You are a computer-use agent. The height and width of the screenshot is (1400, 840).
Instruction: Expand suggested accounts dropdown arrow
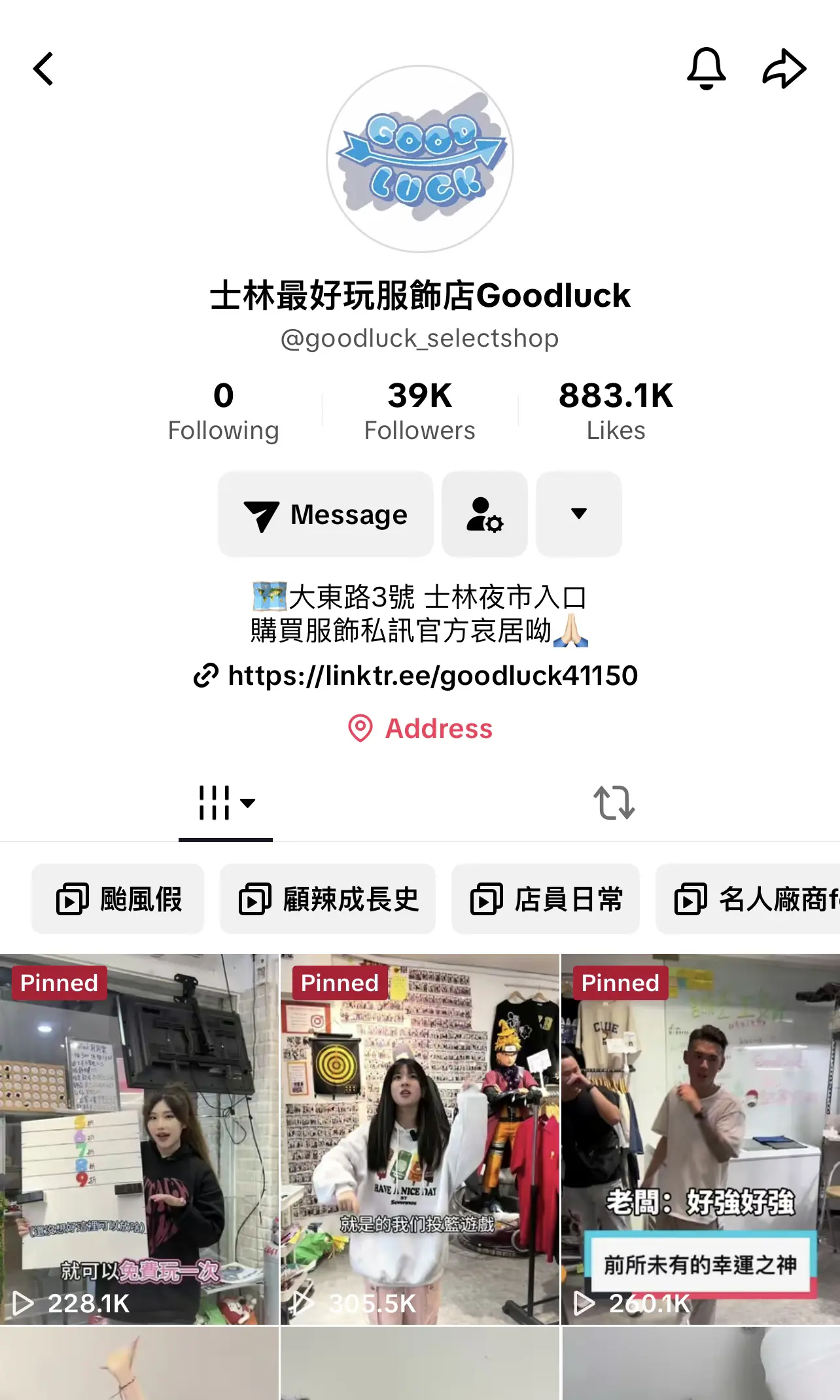pyautogui.click(x=578, y=514)
